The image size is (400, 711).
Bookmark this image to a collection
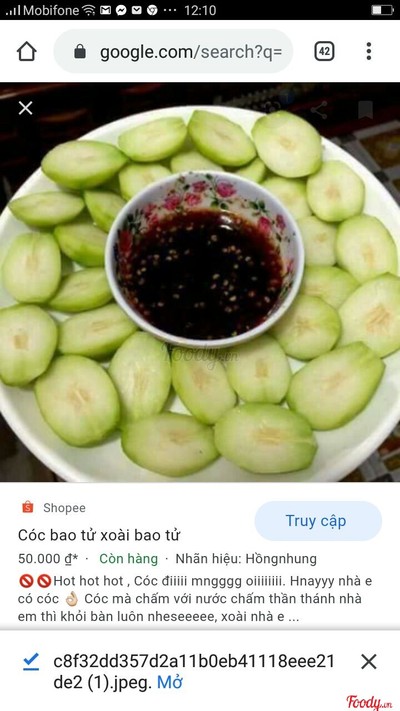[x=365, y=110]
